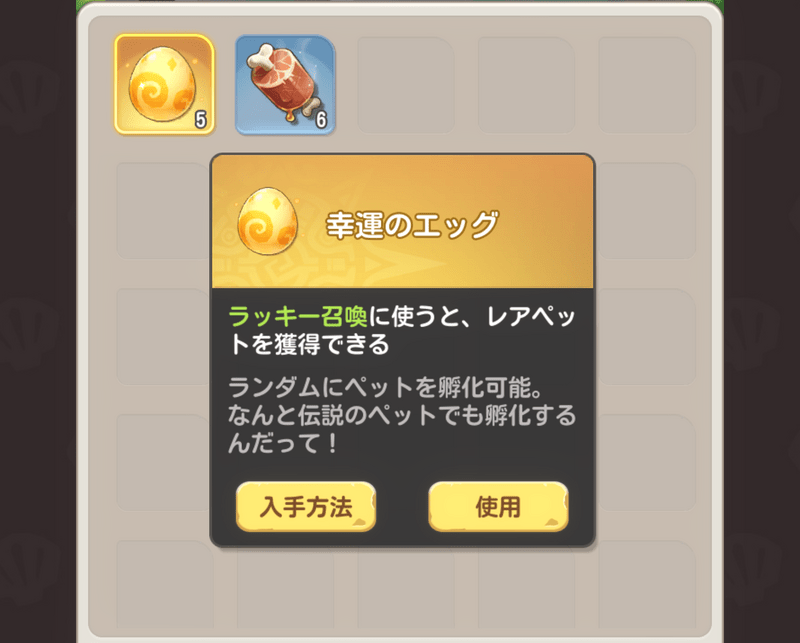Open 入手方法 for the lucky egg

pyautogui.click(x=306, y=506)
